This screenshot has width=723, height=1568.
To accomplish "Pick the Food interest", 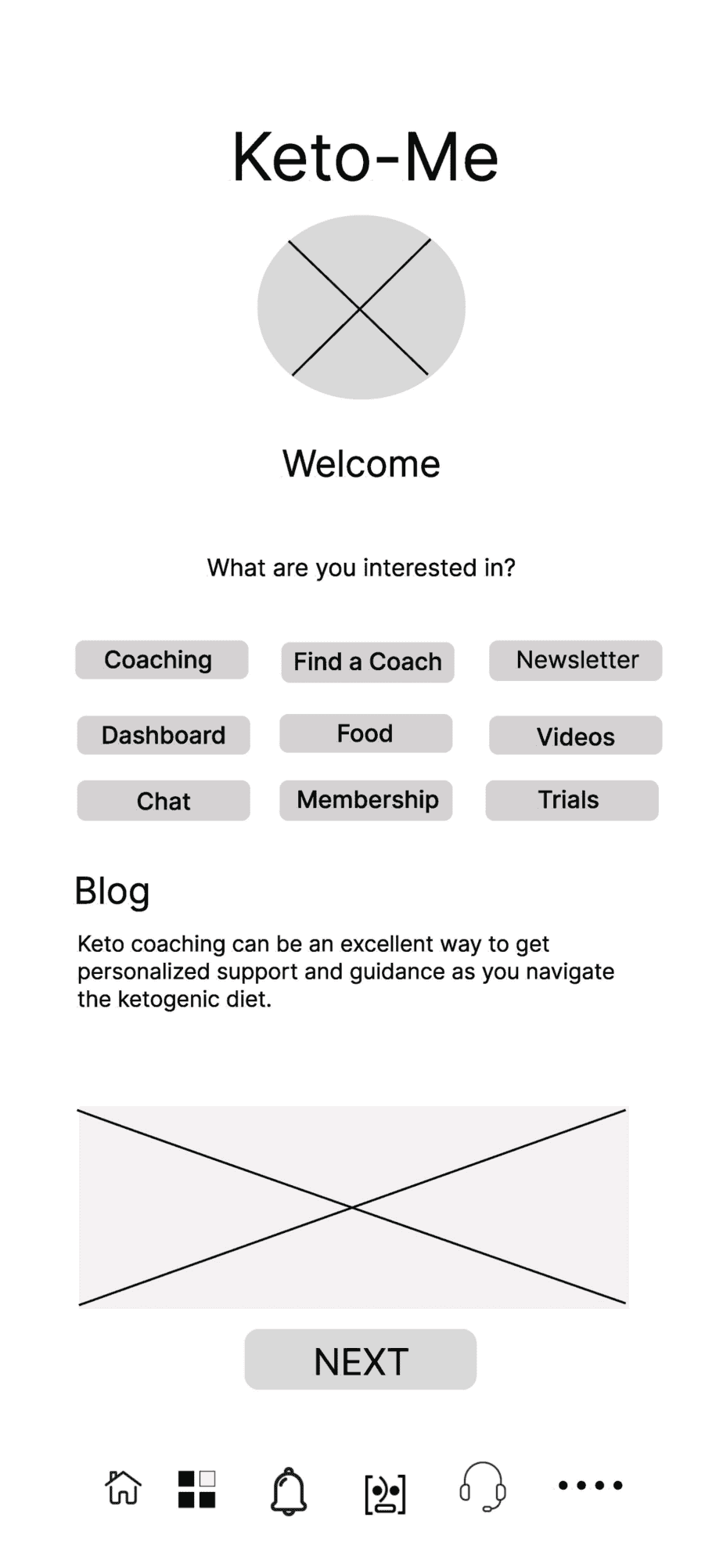I will [x=365, y=734].
